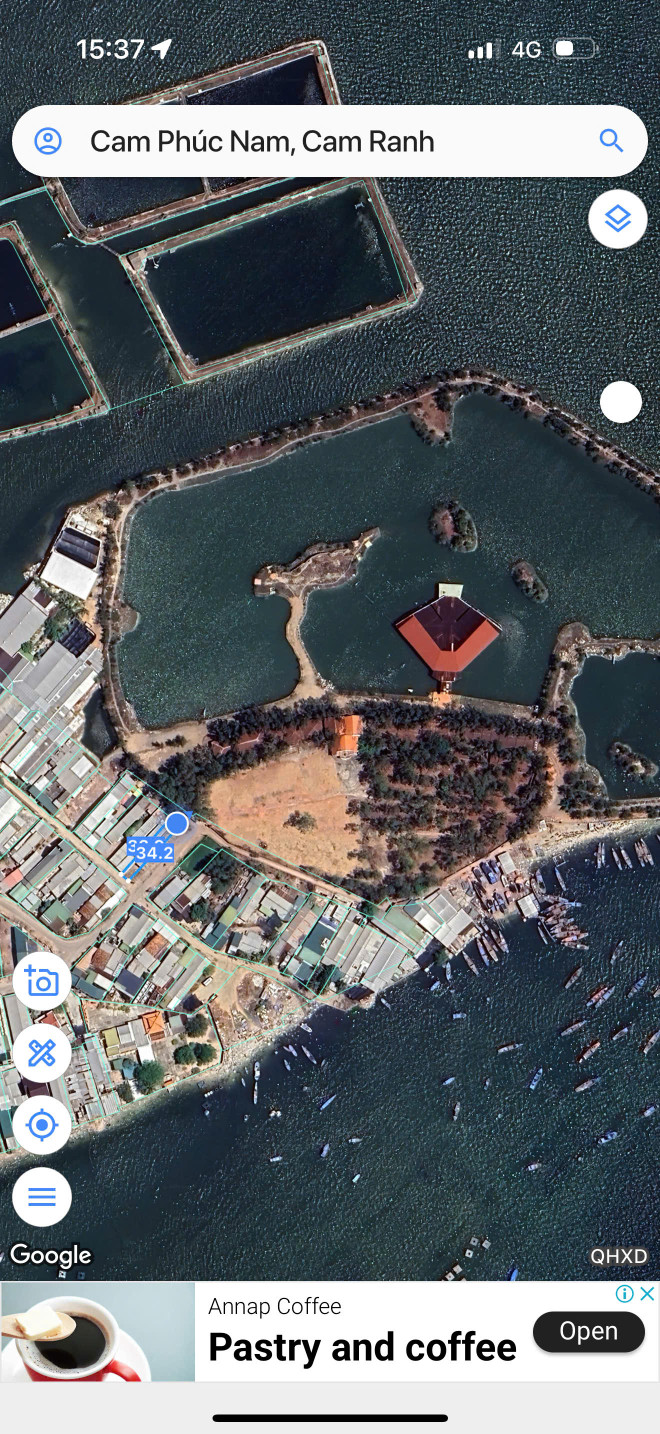The height and width of the screenshot is (1434, 660).
Task: Open the add photo camera button
Action: point(42,982)
